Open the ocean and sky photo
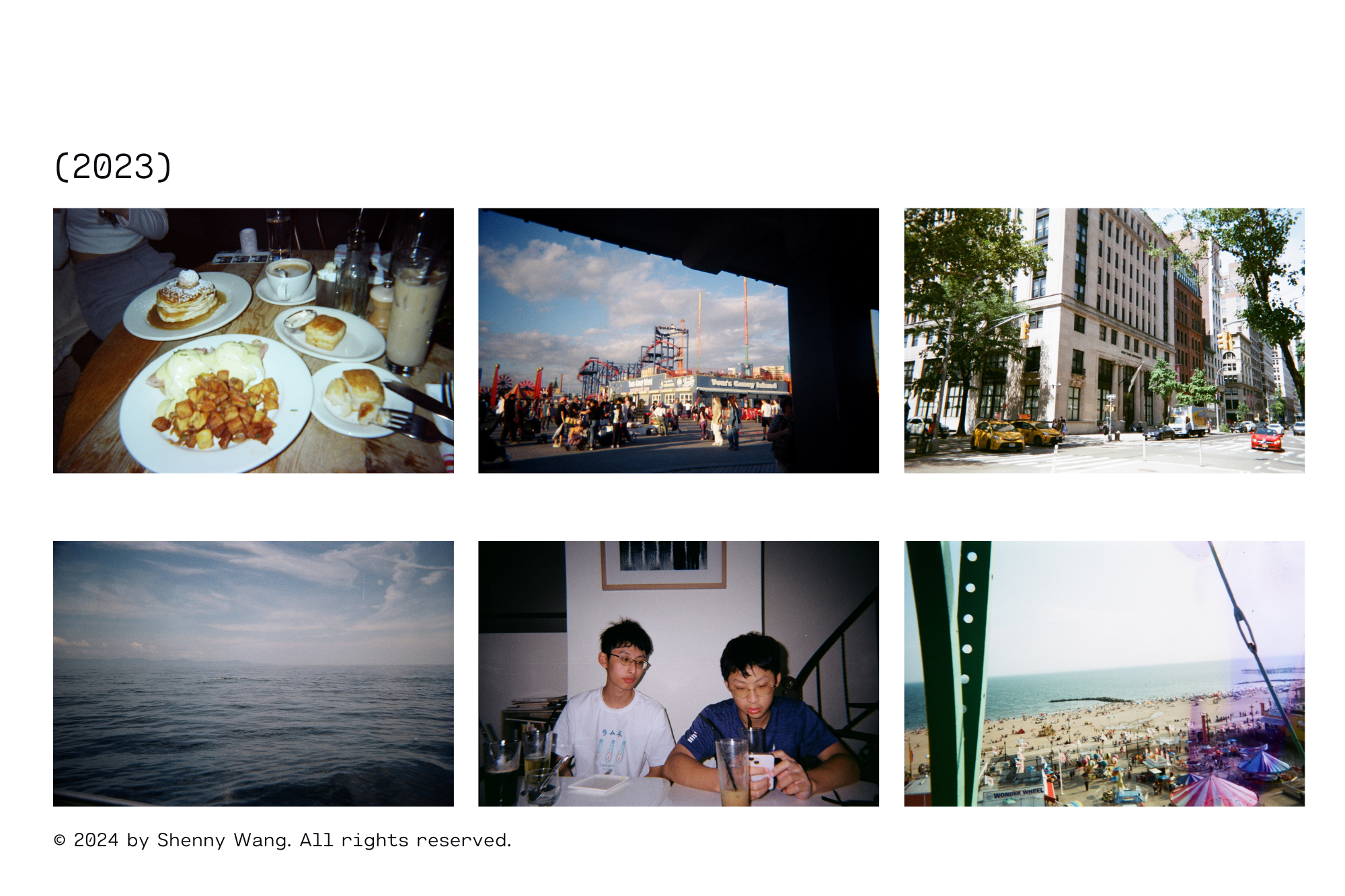This screenshot has height=896, width=1345. (x=253, y=673)
